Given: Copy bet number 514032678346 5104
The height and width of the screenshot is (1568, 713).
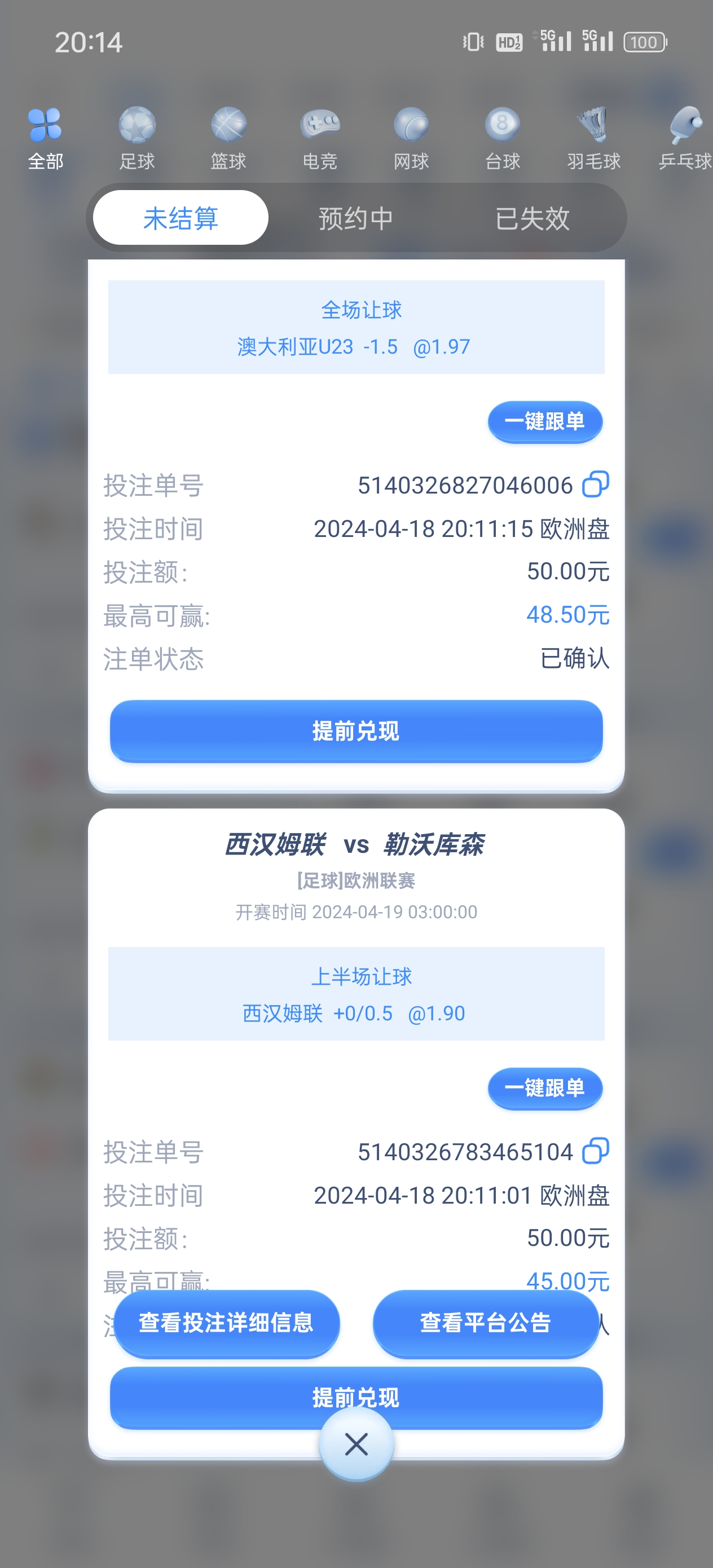Looking at the screenshot, I should [x=596, y=1151].
